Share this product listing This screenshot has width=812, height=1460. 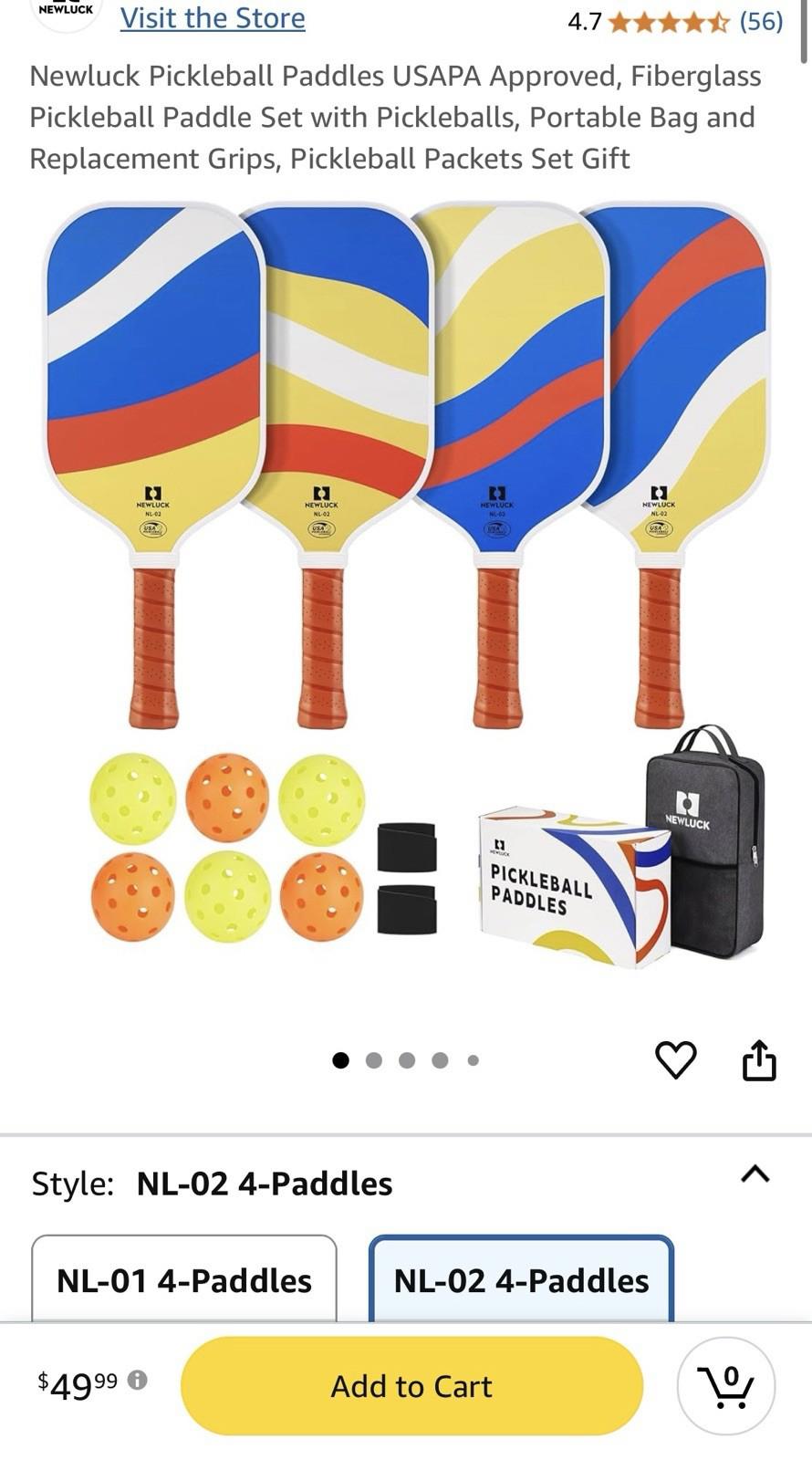click(759, 1060)
